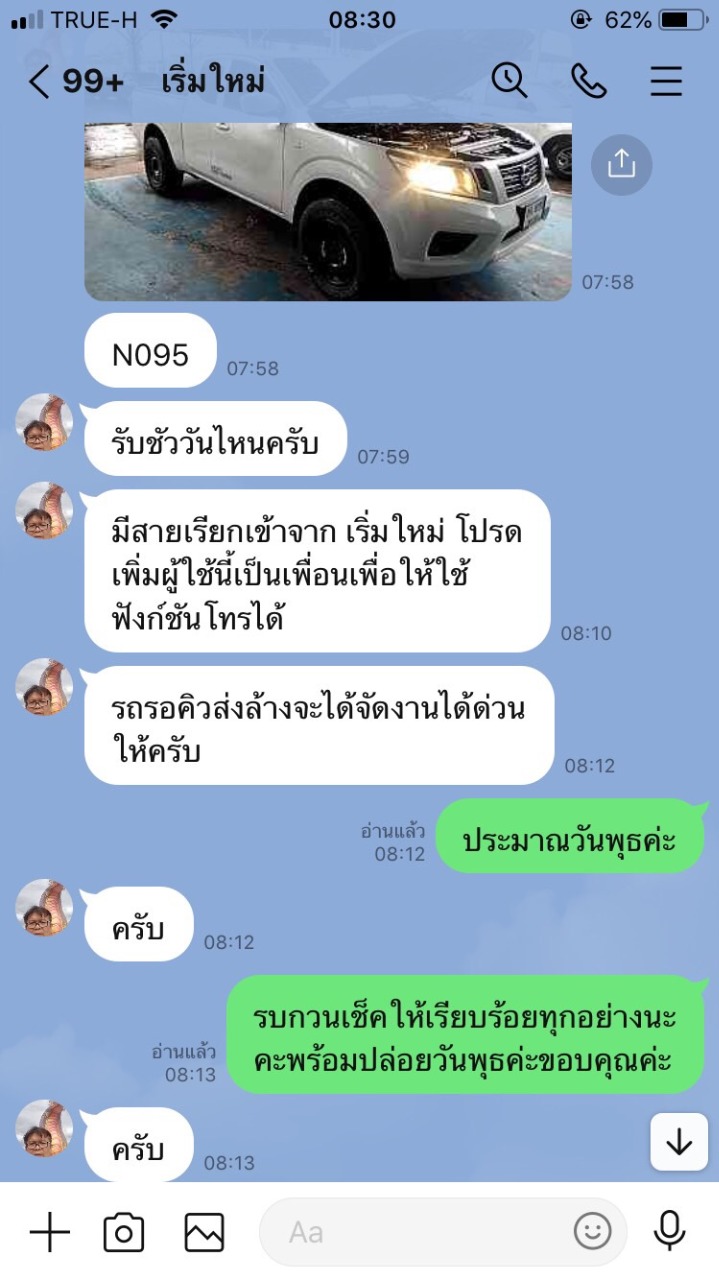
Task: Record a voice message
Action: (669, 1232)
